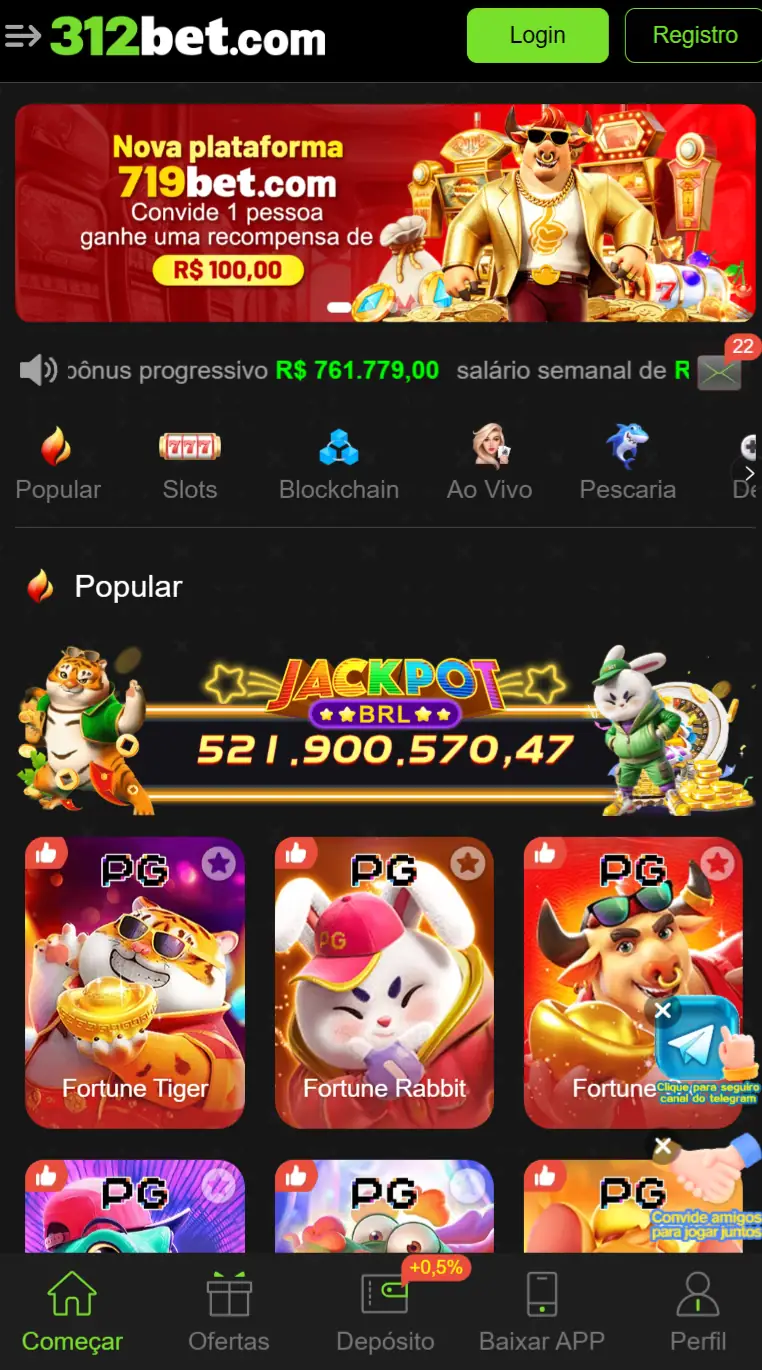Open the Baixar APP tab
762x1370 pixels.
click(x=542, y=1312)
